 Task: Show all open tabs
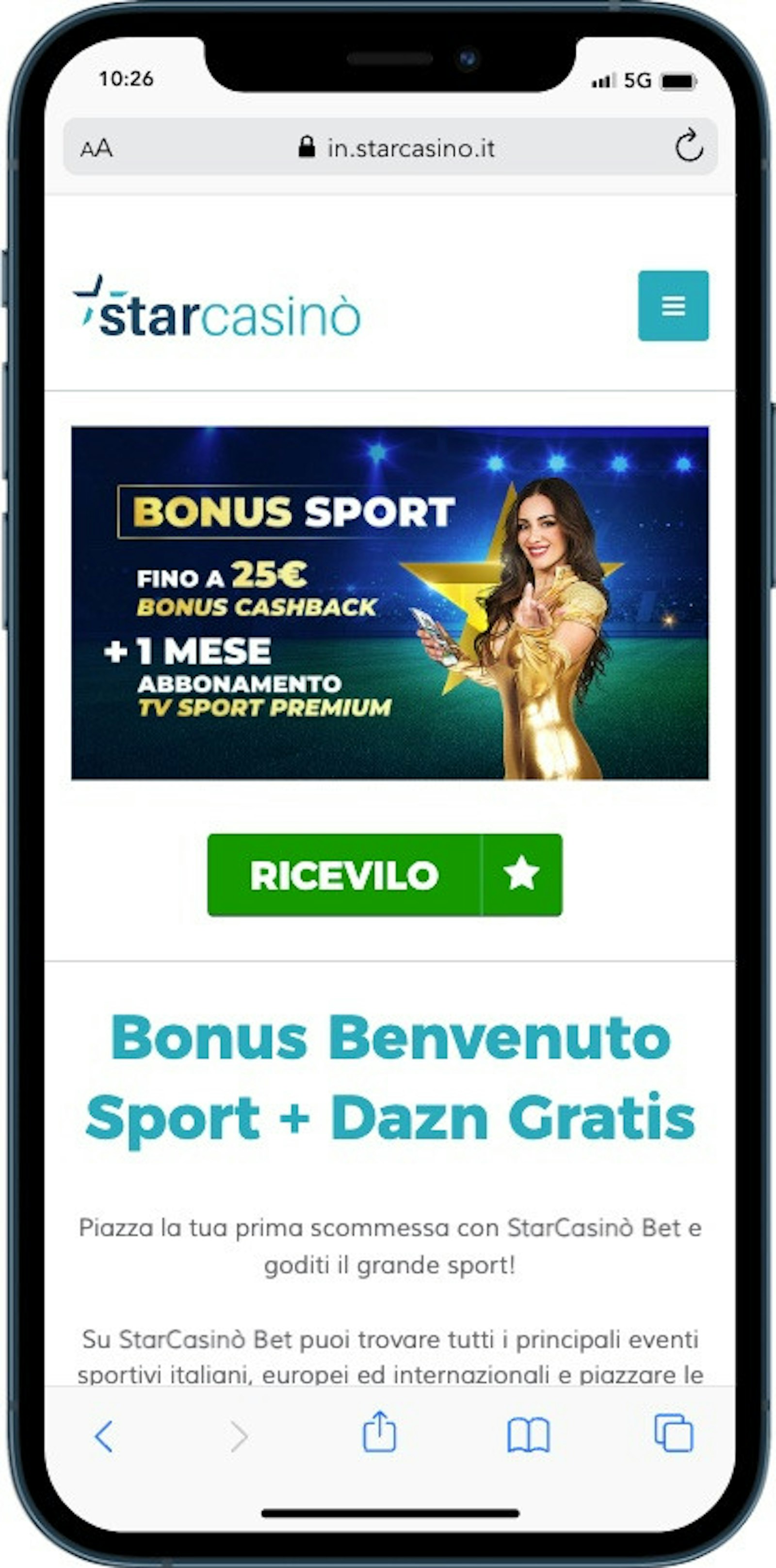click(x=673, y=1433)
